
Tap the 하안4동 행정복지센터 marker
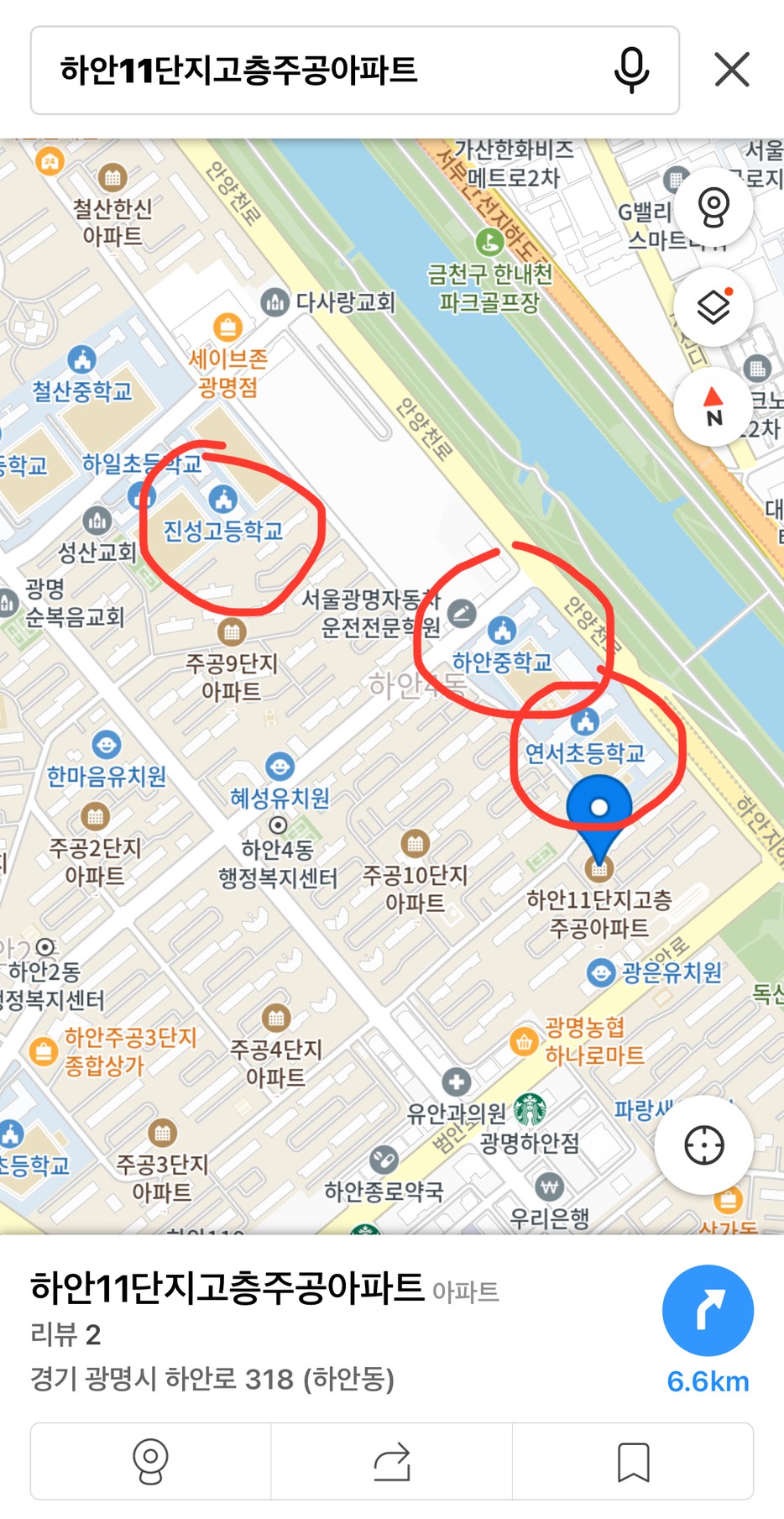(278, 825)
